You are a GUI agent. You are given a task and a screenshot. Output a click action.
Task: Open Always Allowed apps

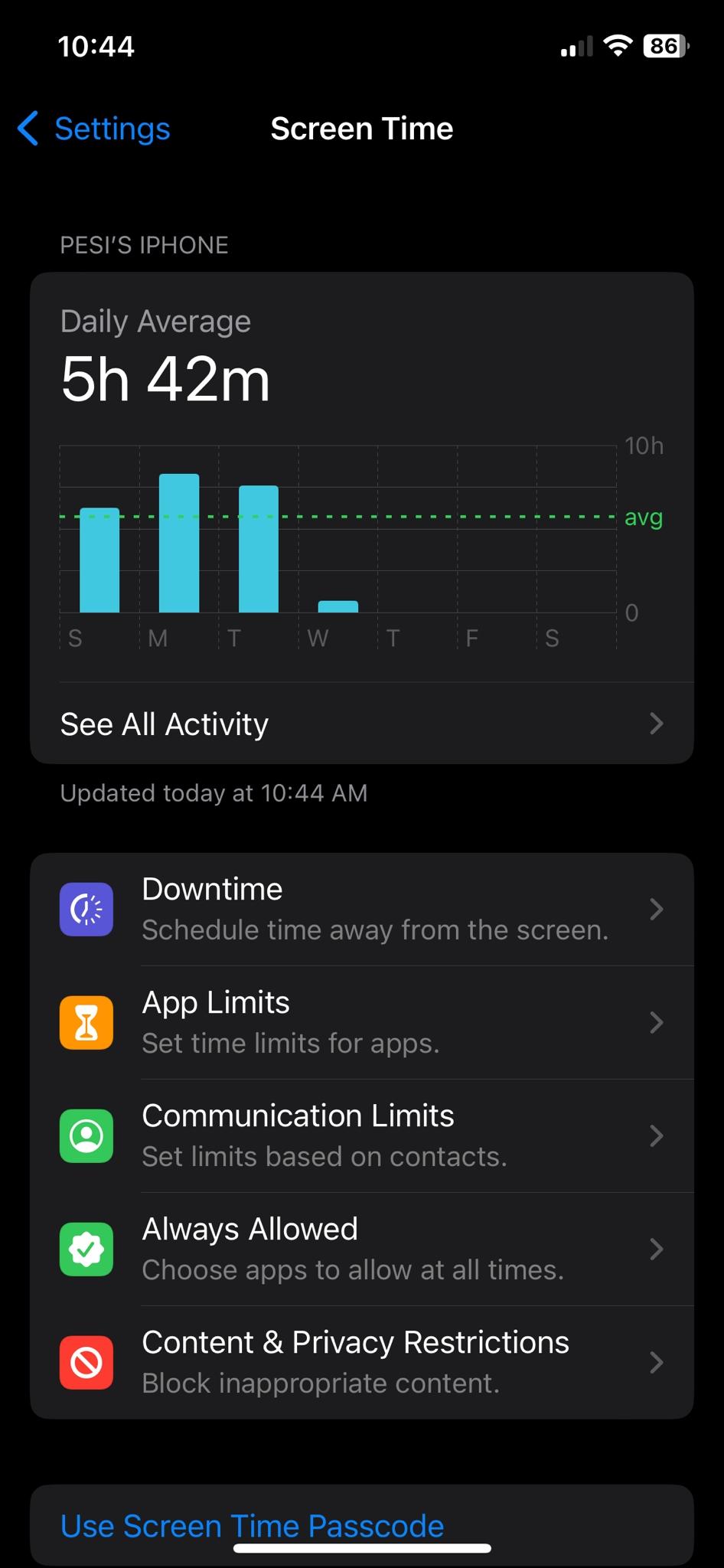coord(362,1249)
